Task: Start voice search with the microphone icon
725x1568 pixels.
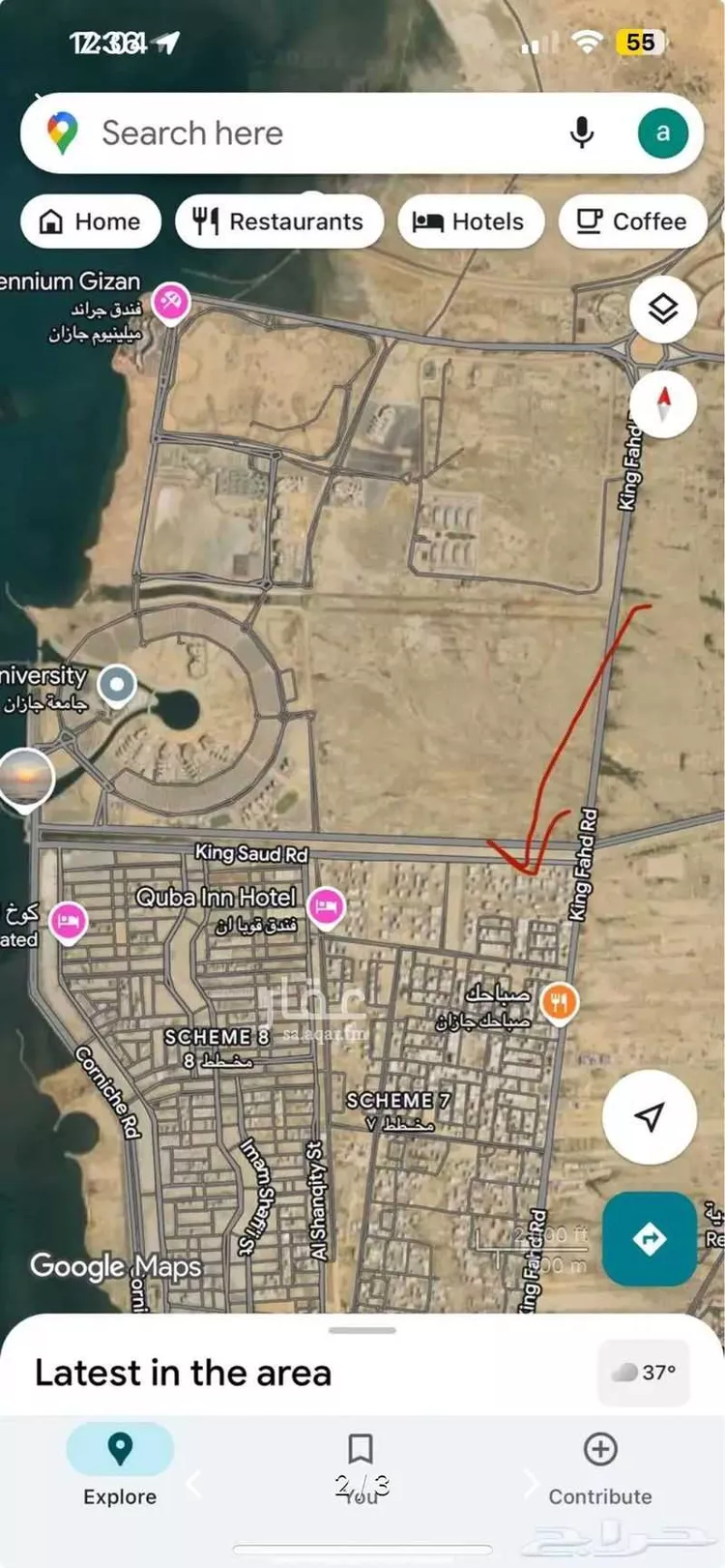Action: point(582,133)
